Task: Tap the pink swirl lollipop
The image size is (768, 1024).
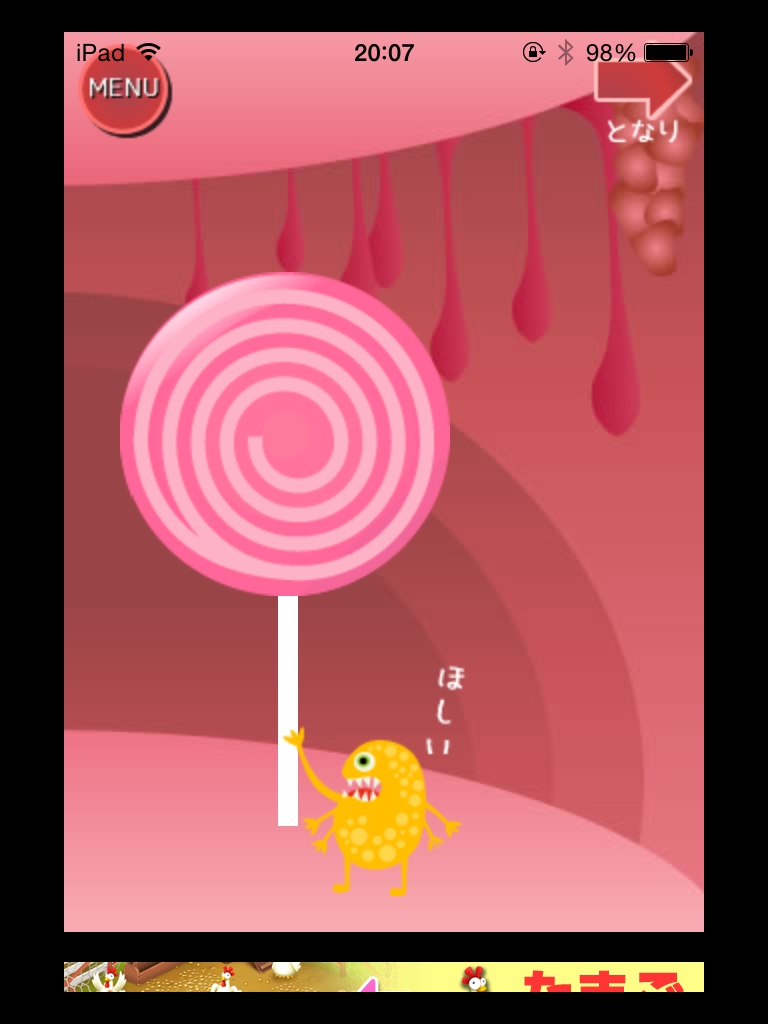Action: 285,434
